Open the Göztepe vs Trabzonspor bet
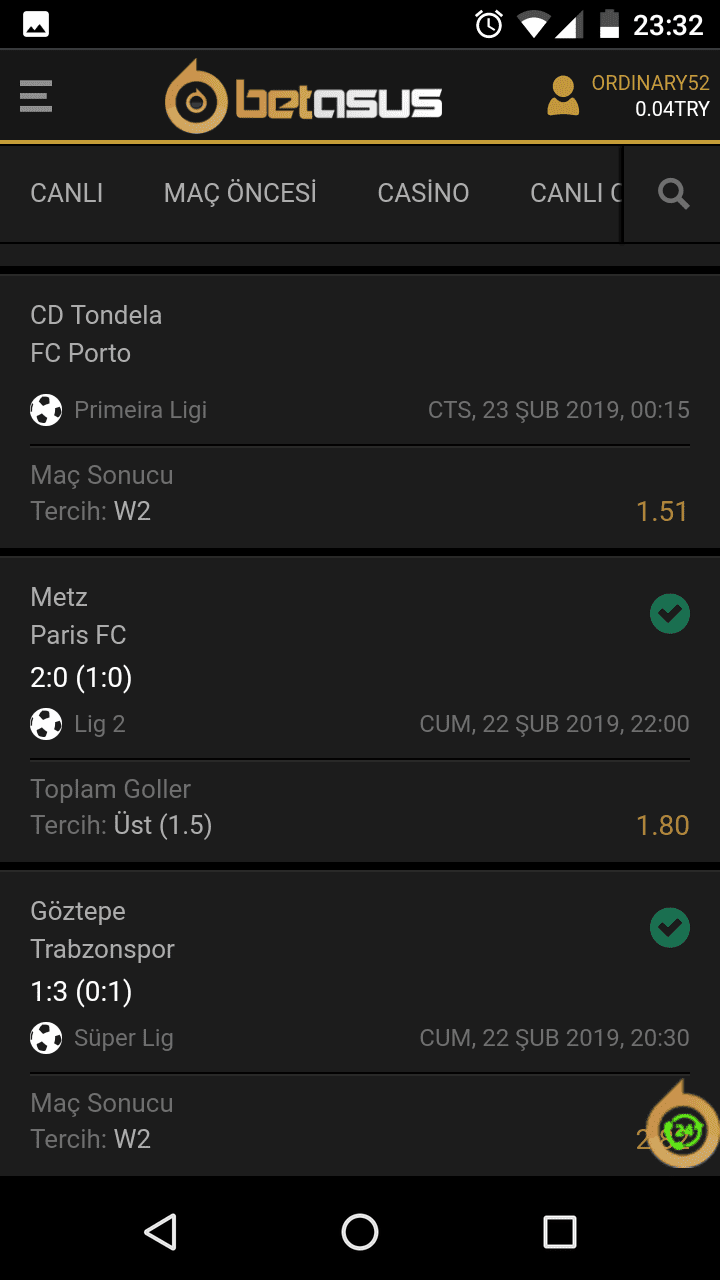This screenshot has height=1280, width=720. click(x=360, y=1022)
